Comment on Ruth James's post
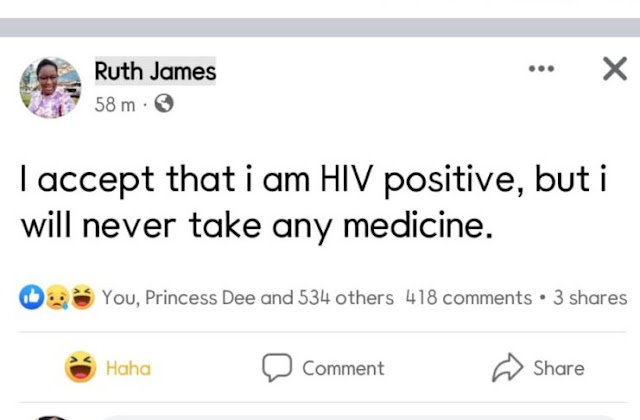 point(323,368)
